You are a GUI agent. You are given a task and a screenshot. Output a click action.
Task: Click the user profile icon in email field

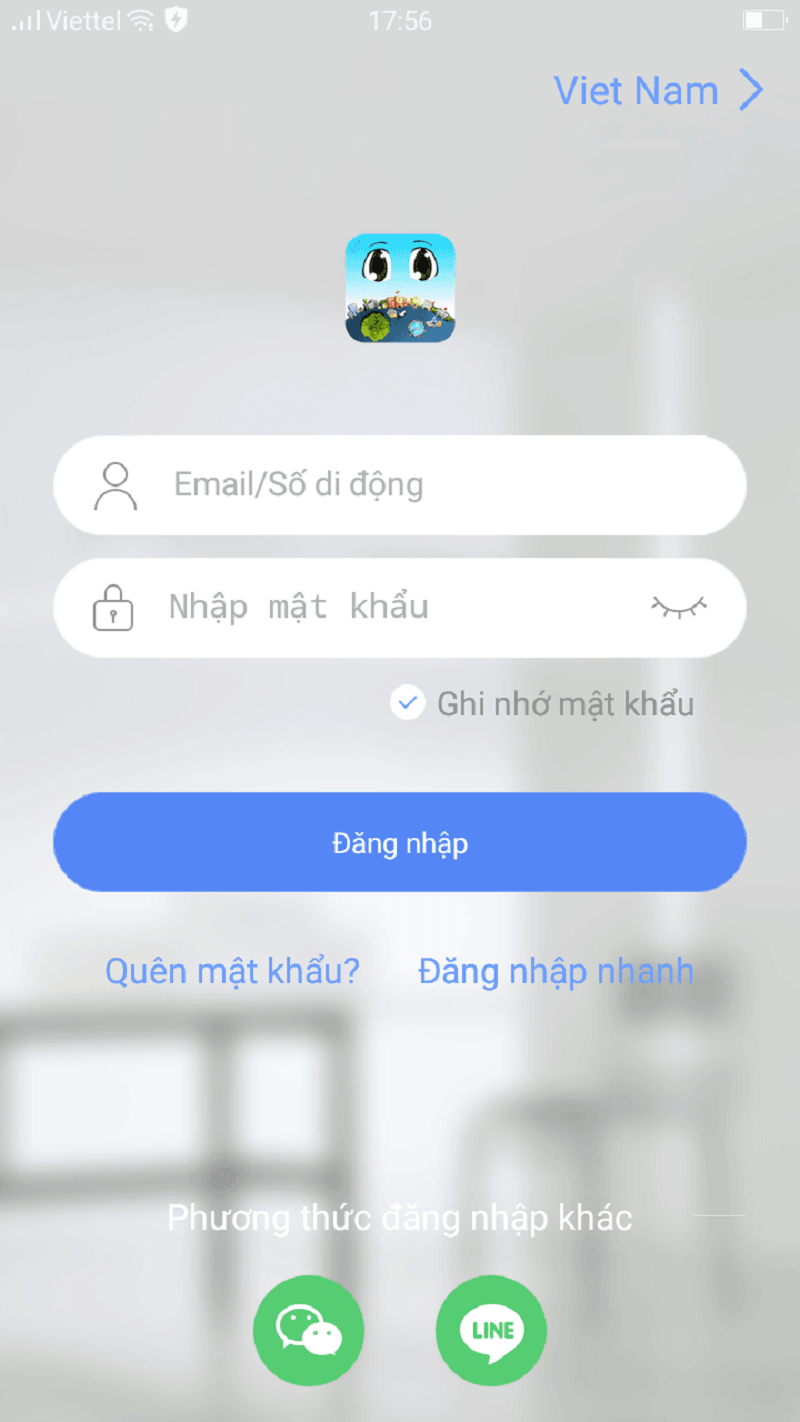click(113, 484)
